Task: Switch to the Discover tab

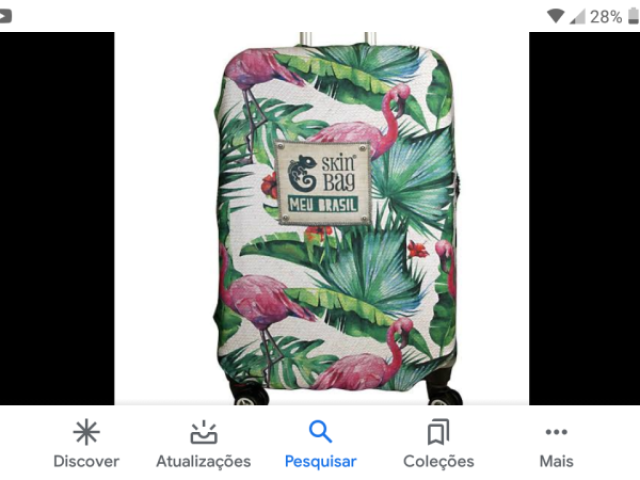Action: (x=86, y=444)
